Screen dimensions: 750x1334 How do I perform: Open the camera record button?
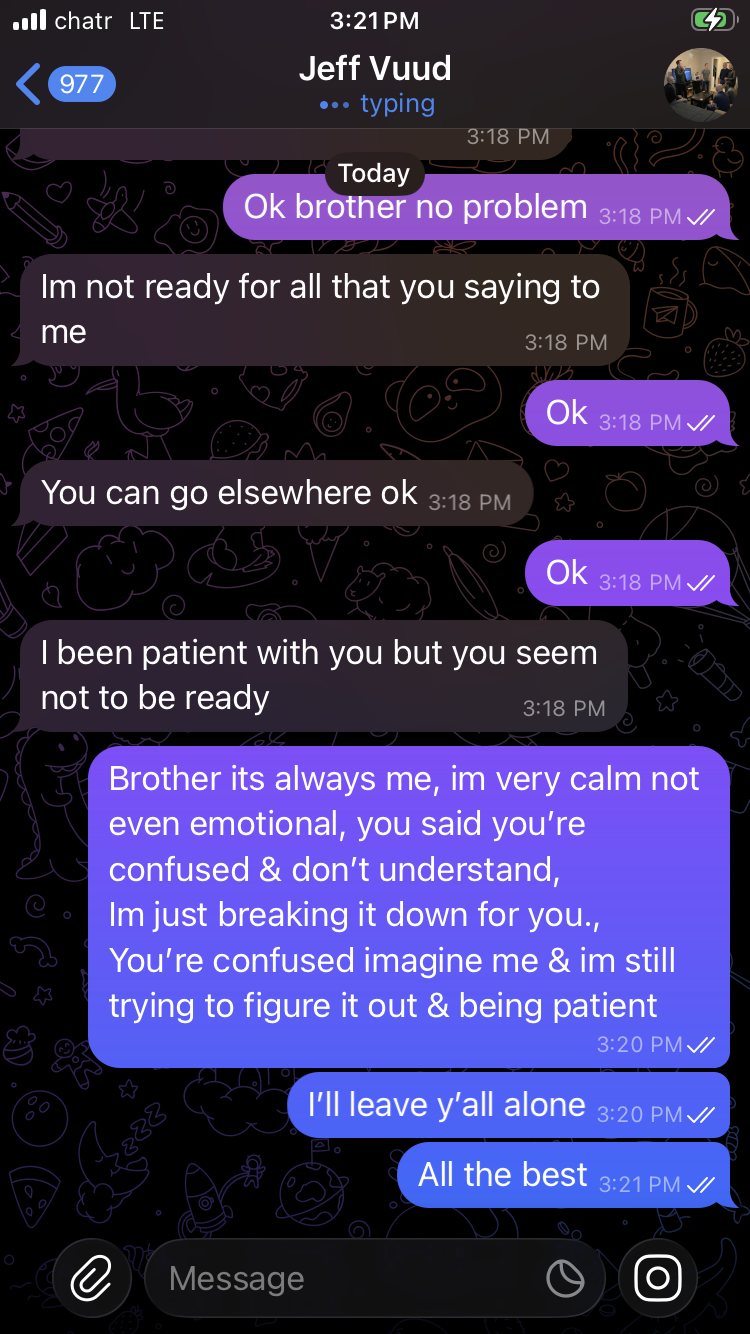(658, 1277)
